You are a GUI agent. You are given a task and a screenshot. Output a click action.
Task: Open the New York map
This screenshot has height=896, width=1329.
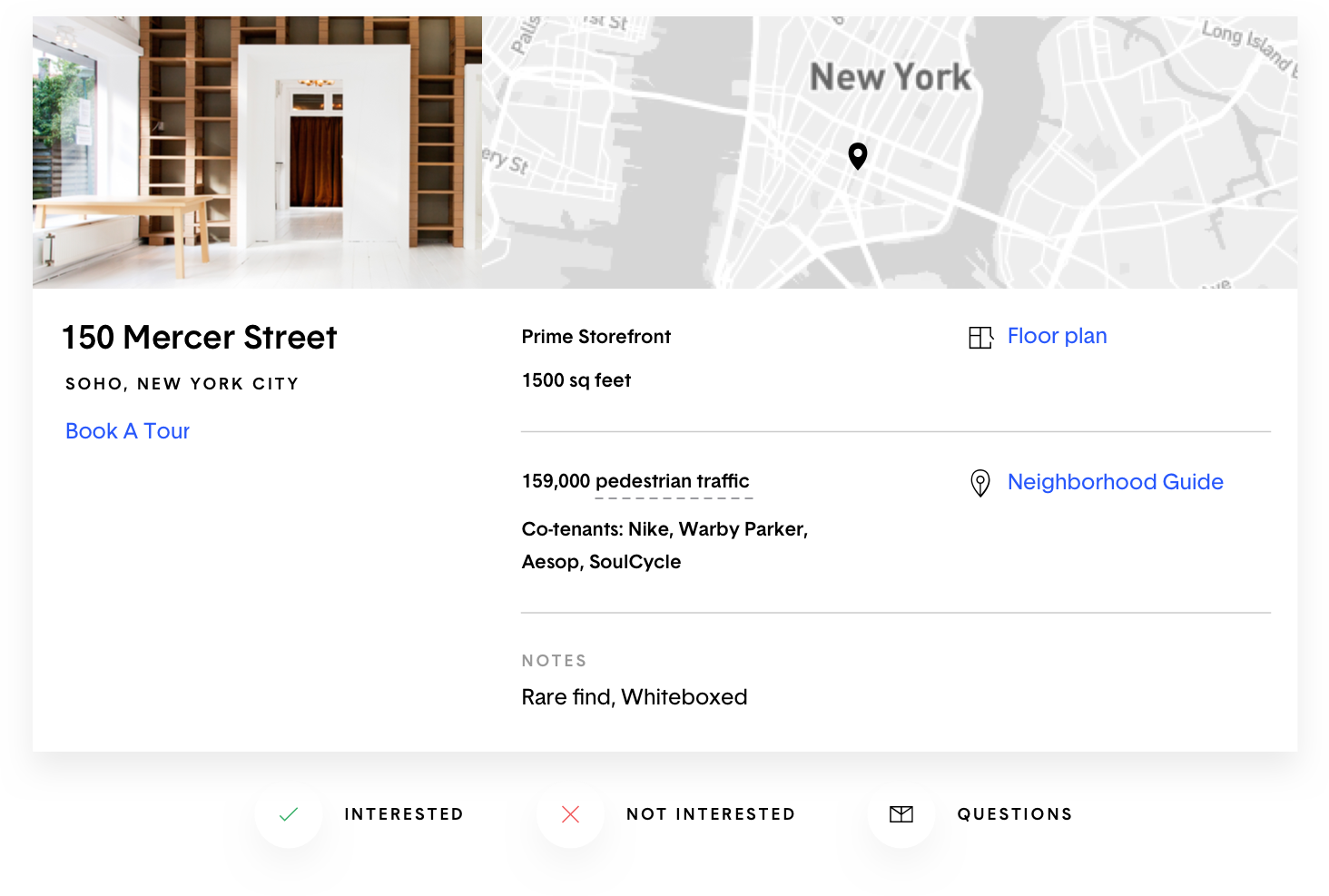(890, 153)
